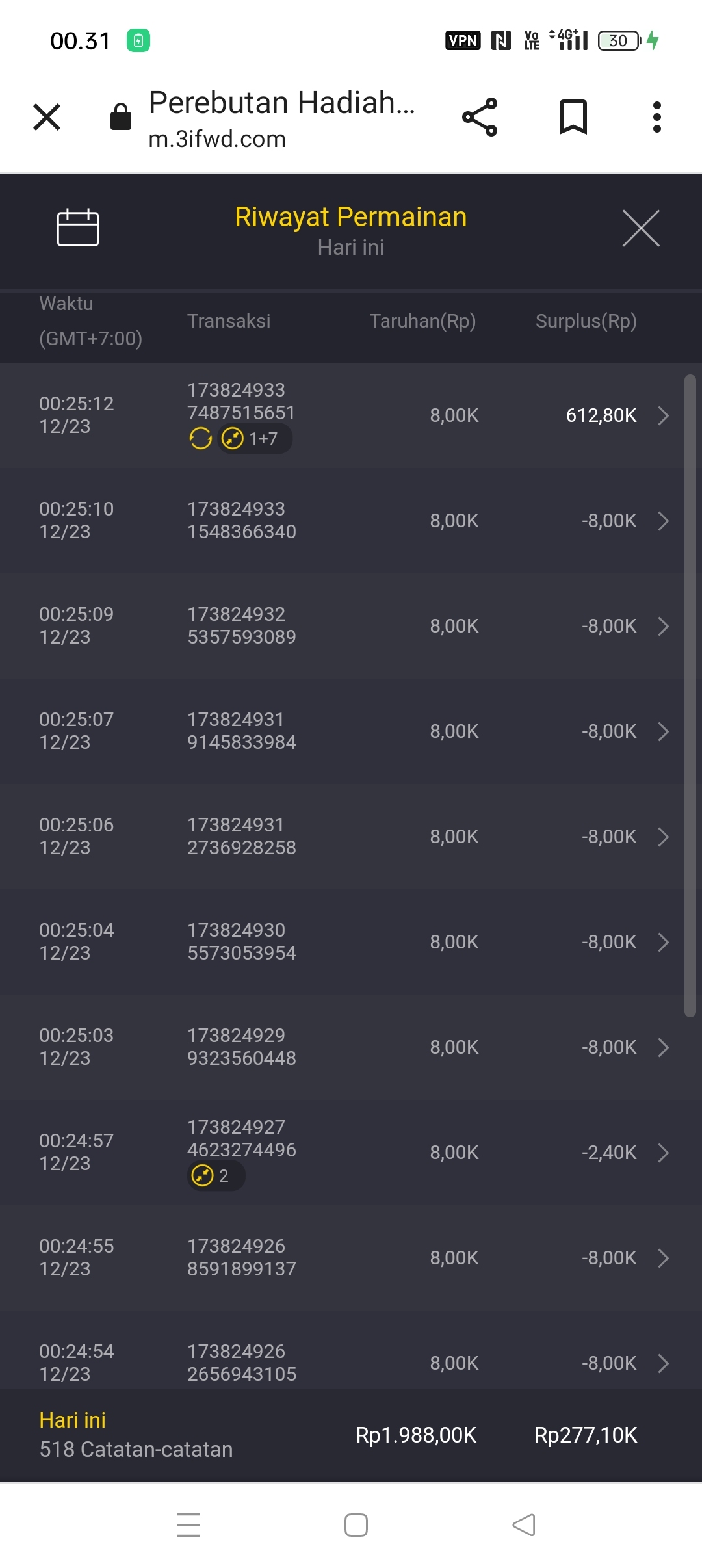Open the browser overflow menu
Viewport: 702px width, 1568px height.
tap(656, 118)
